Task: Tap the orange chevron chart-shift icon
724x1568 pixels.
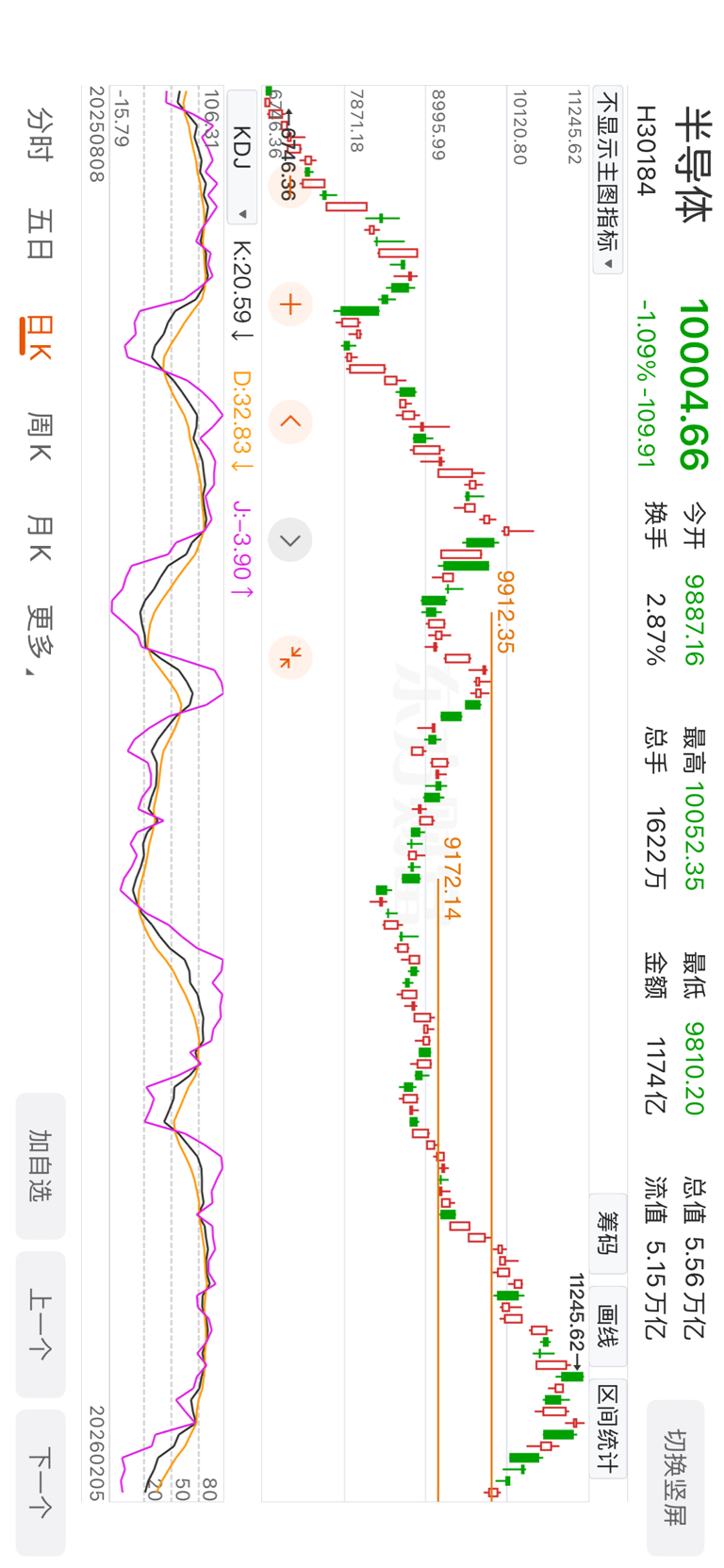Action: (x=290, y=421)
